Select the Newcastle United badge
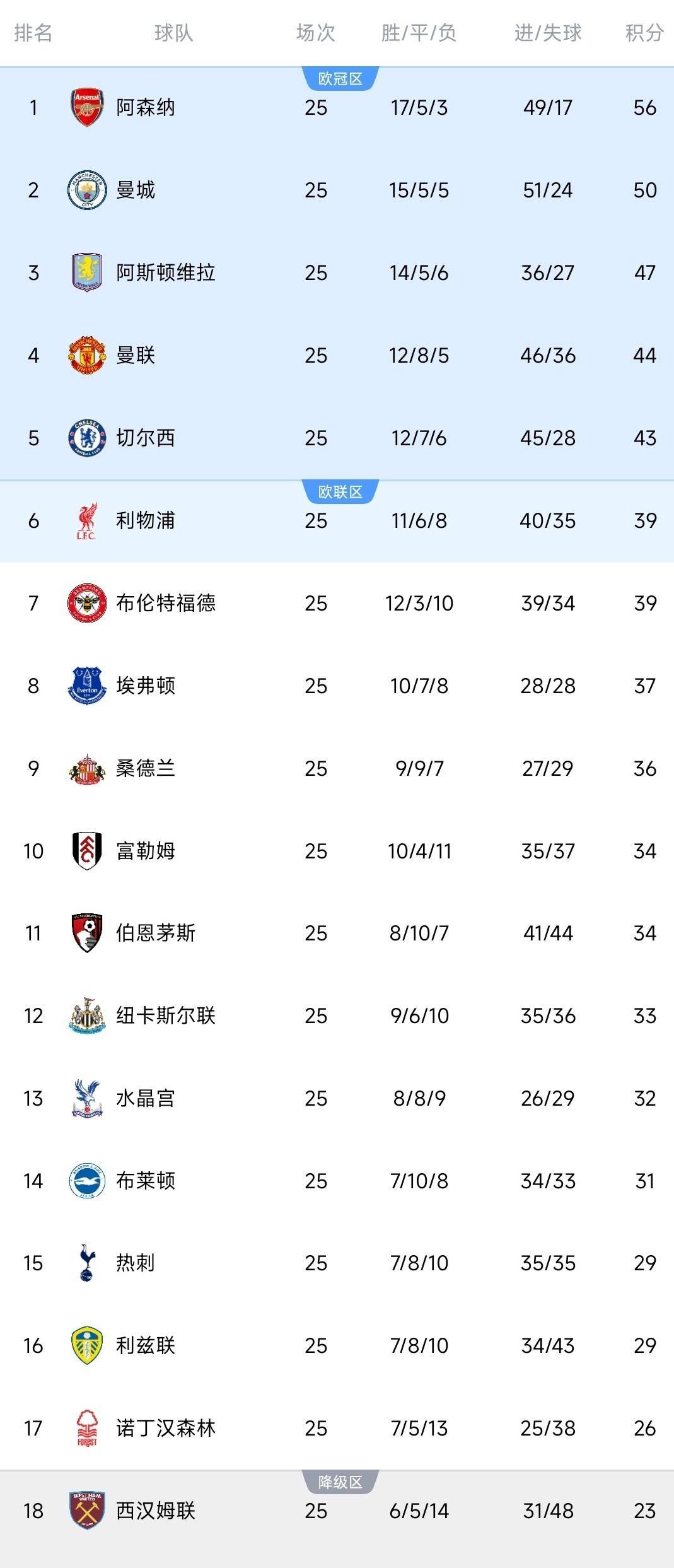The image size is (674, 1568). tap(86, 1015)
